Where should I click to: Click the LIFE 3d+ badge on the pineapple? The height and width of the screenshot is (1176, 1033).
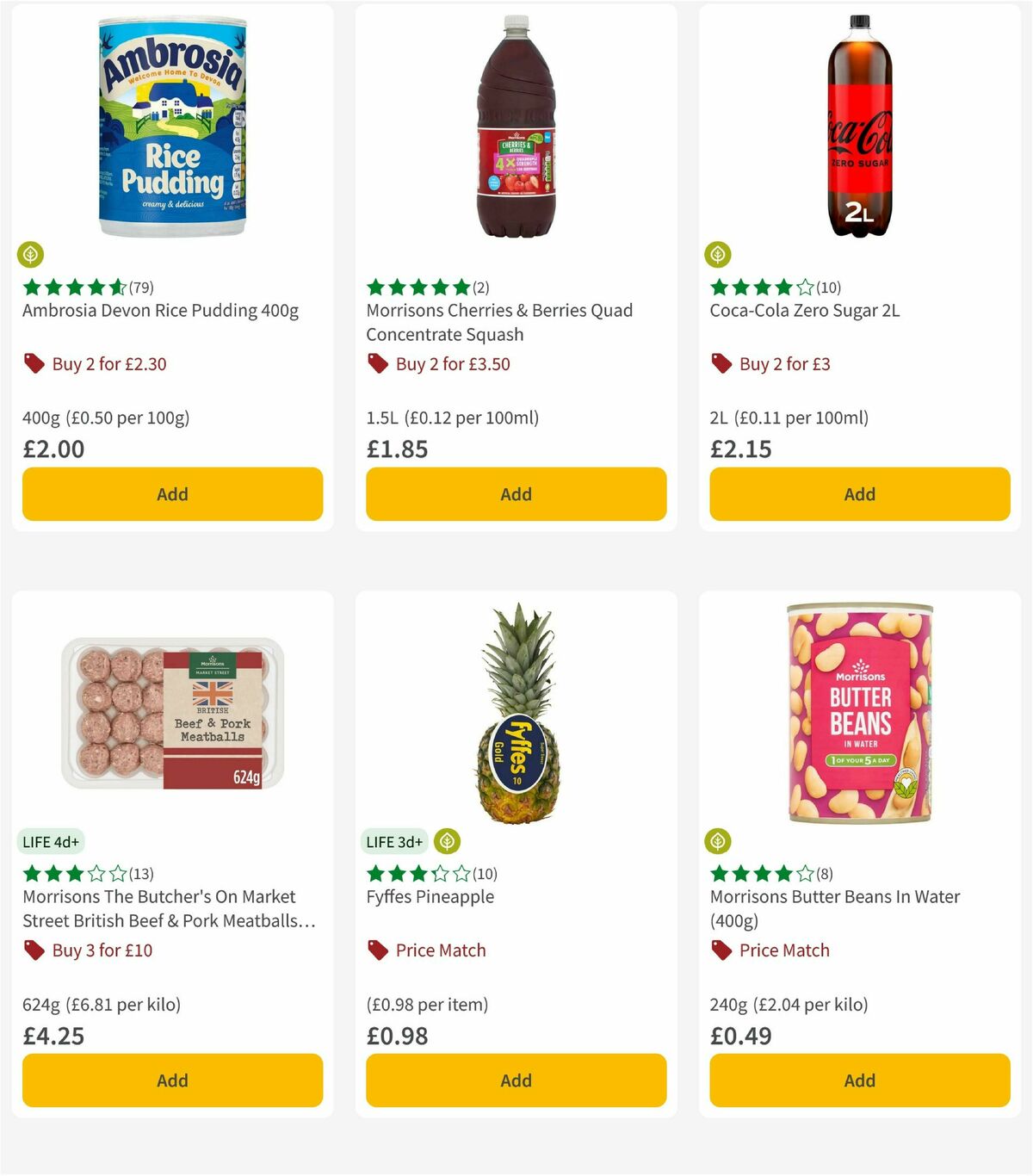click(394, 841)
